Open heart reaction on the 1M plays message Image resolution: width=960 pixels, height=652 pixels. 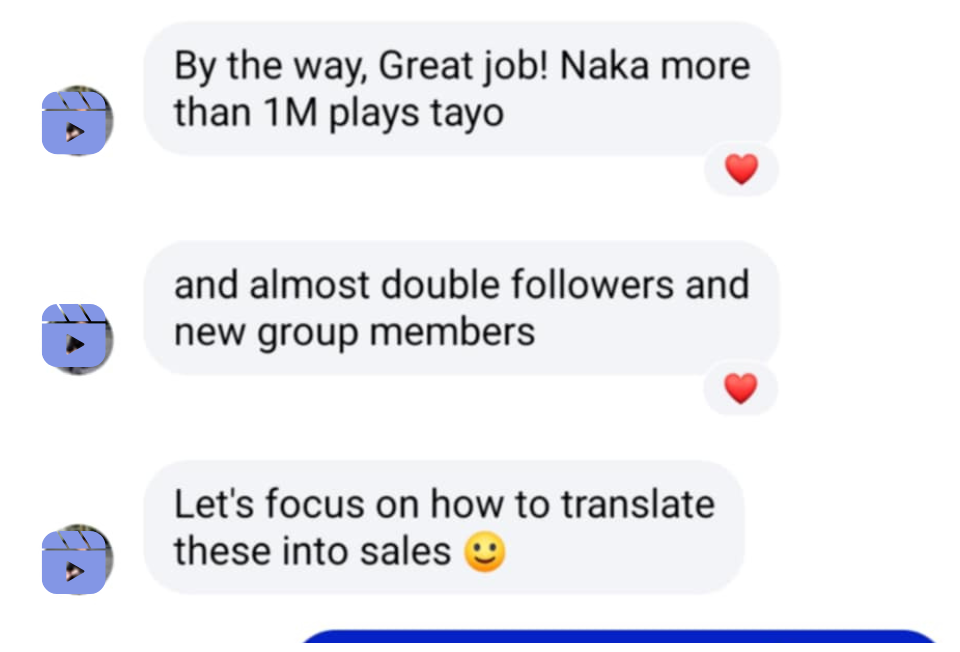click(741, 170)
